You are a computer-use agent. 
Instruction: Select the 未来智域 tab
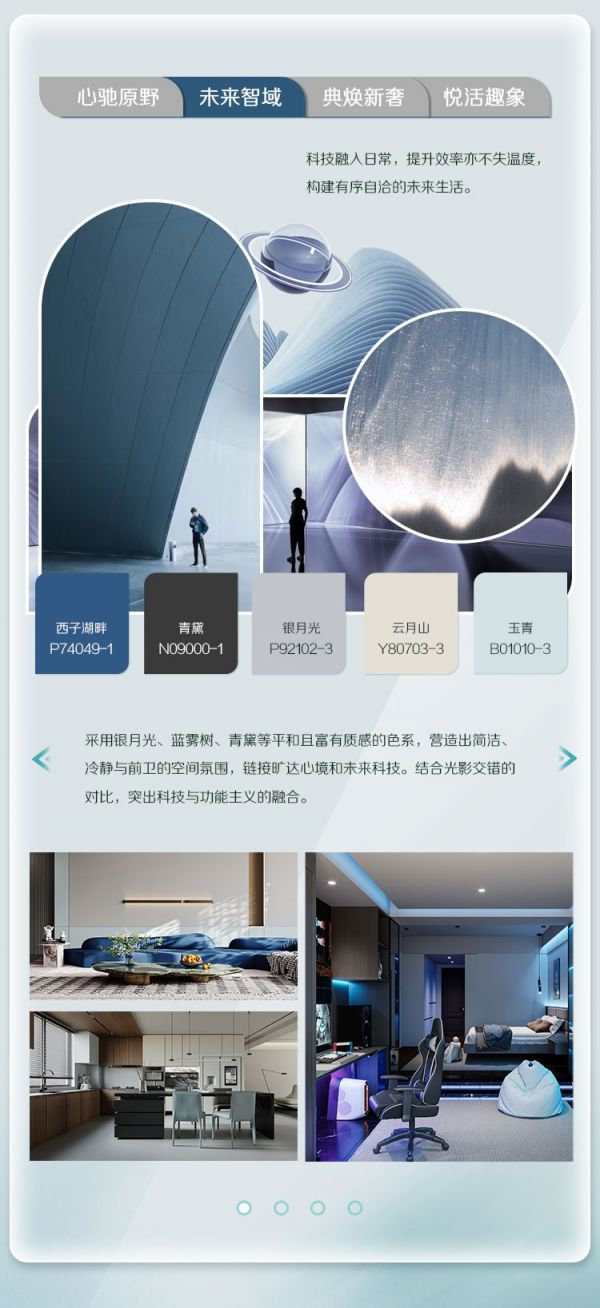pyautogui.click(x=241, y=98)
